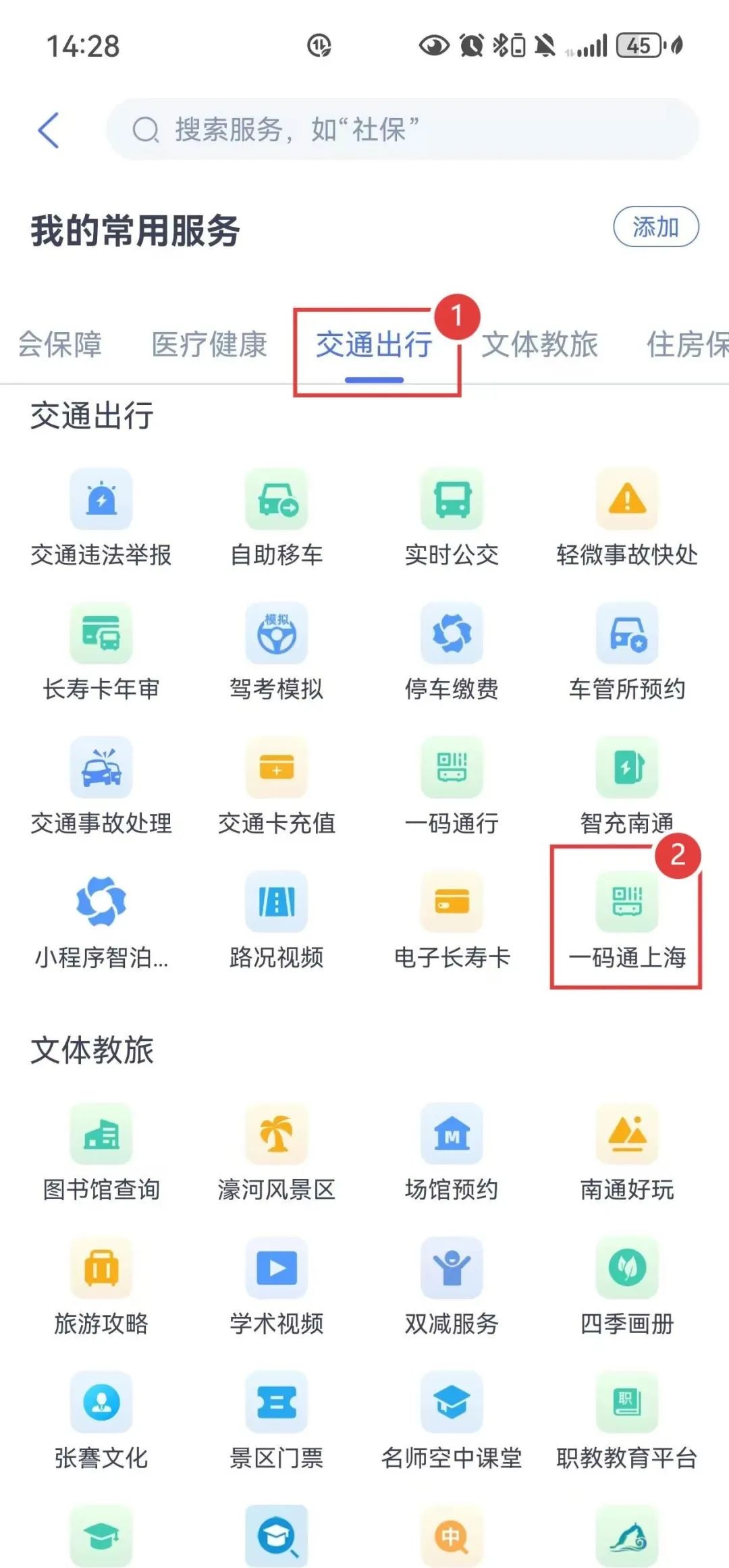Open 交通违法举报 service
Screen dimensions: 729x1568
coord(101,499)
